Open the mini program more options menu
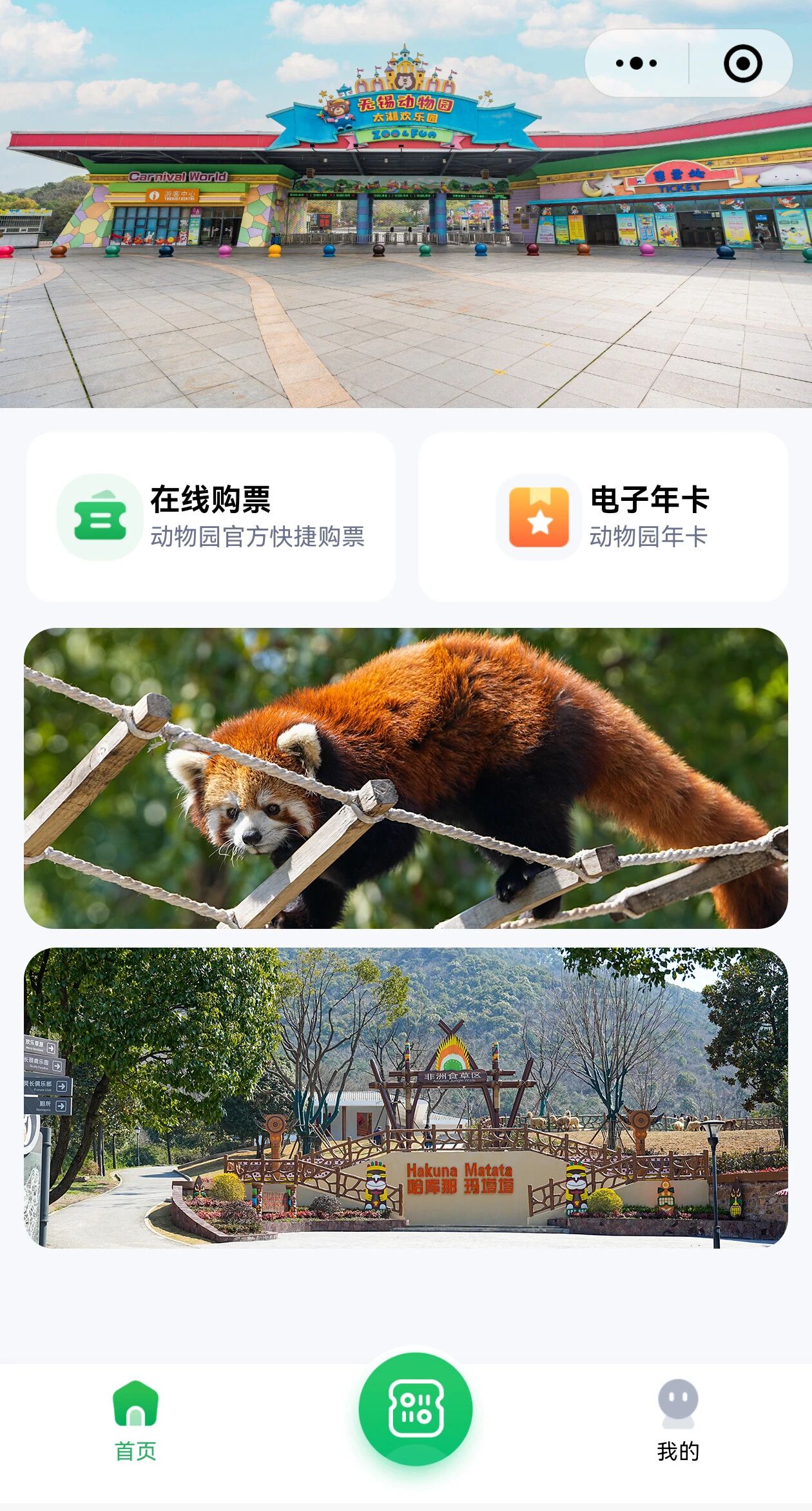 pyautogui.click(x=636, y=63)
